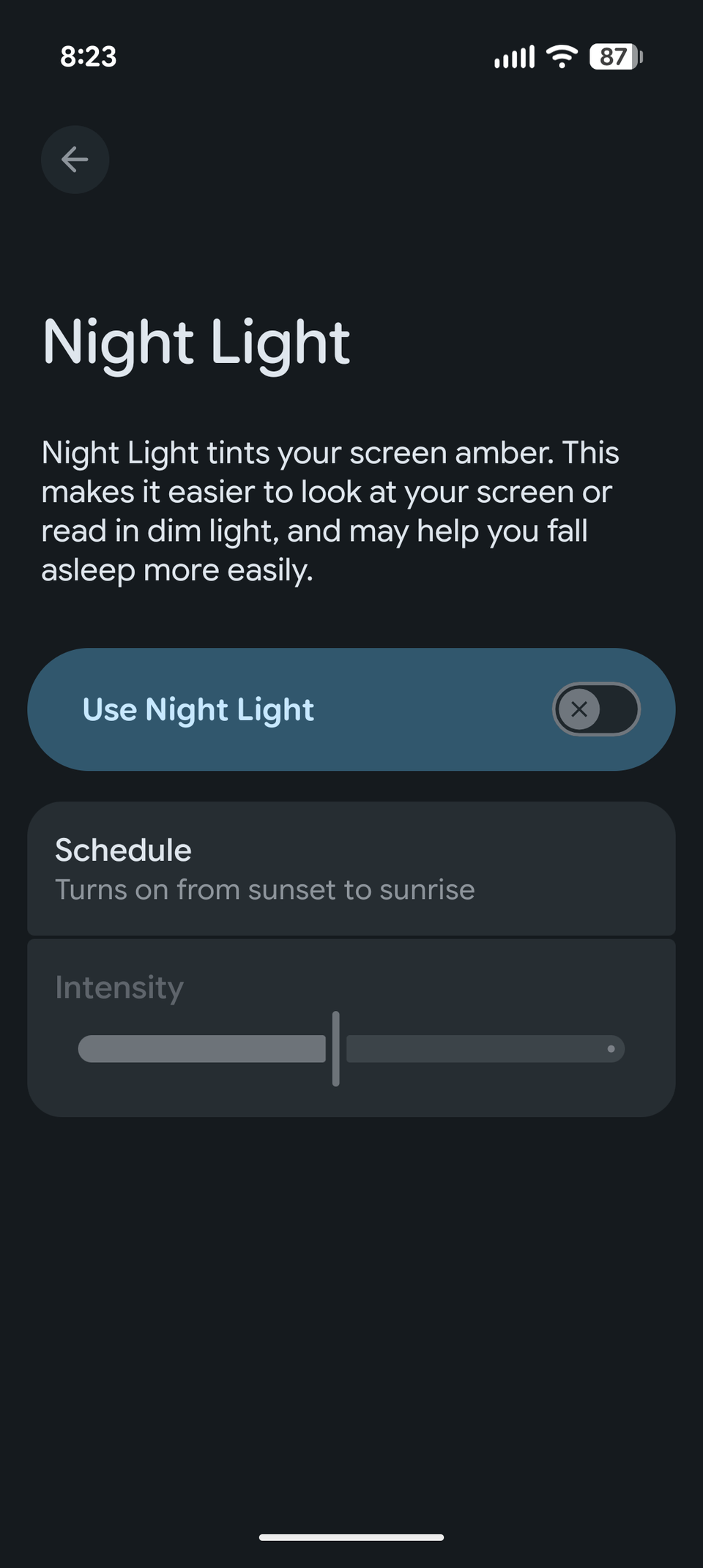Click the X icon inside the toggle knob

pyautogui.click(x=579, y=709)
